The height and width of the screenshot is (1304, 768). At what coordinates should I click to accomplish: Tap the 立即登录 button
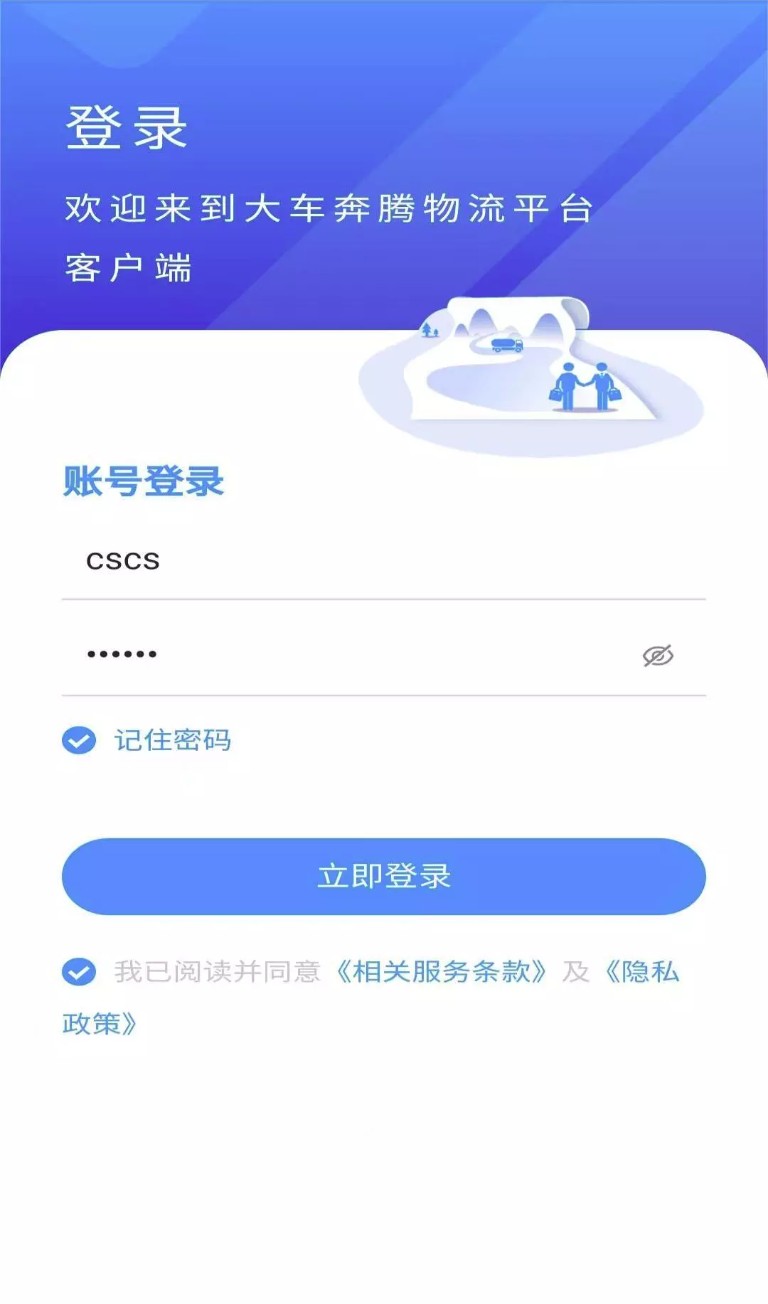pyautogui.click(x=384, y=877)
